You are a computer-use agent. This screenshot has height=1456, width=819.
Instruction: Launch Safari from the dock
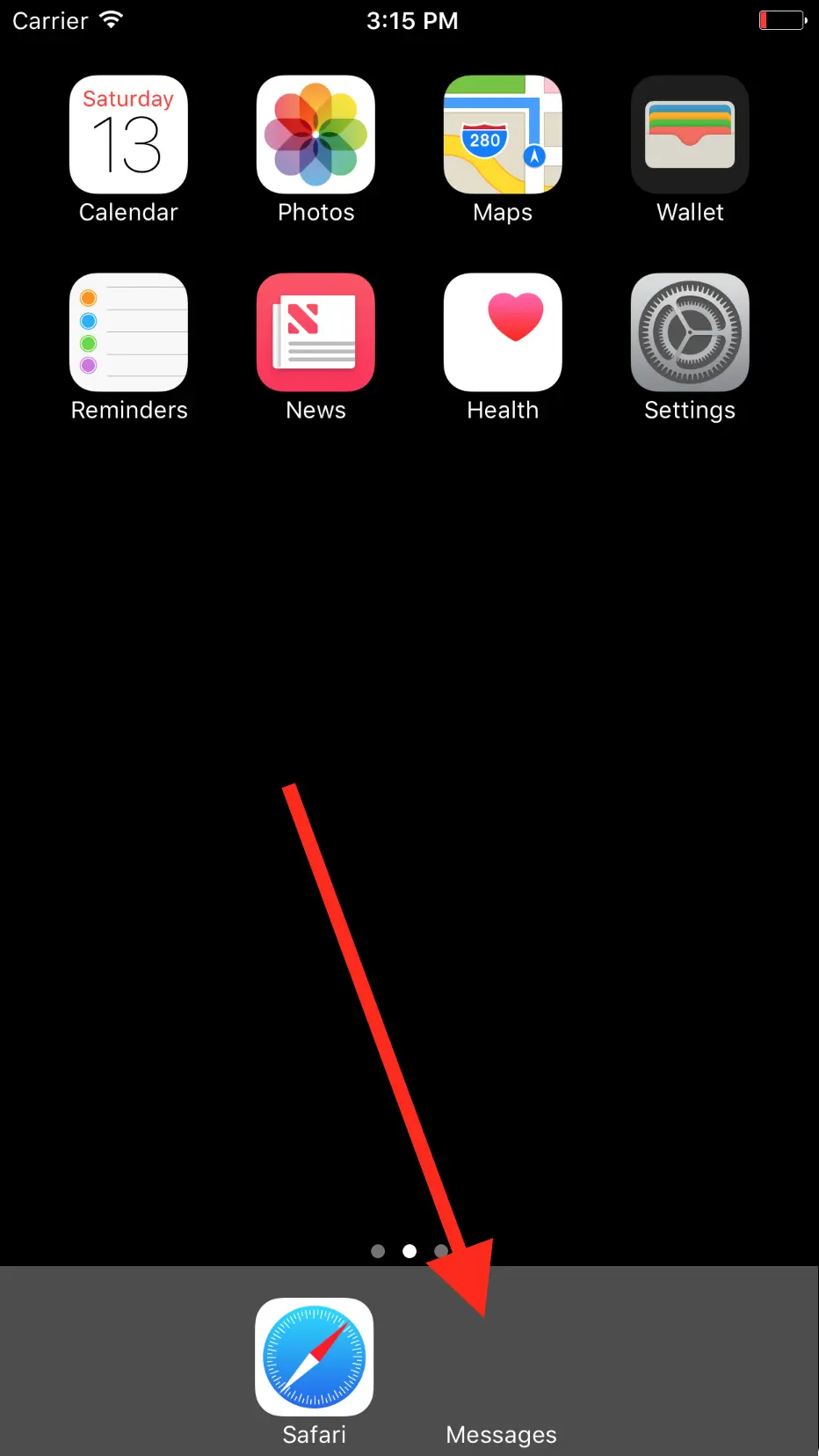(315, 1358)
